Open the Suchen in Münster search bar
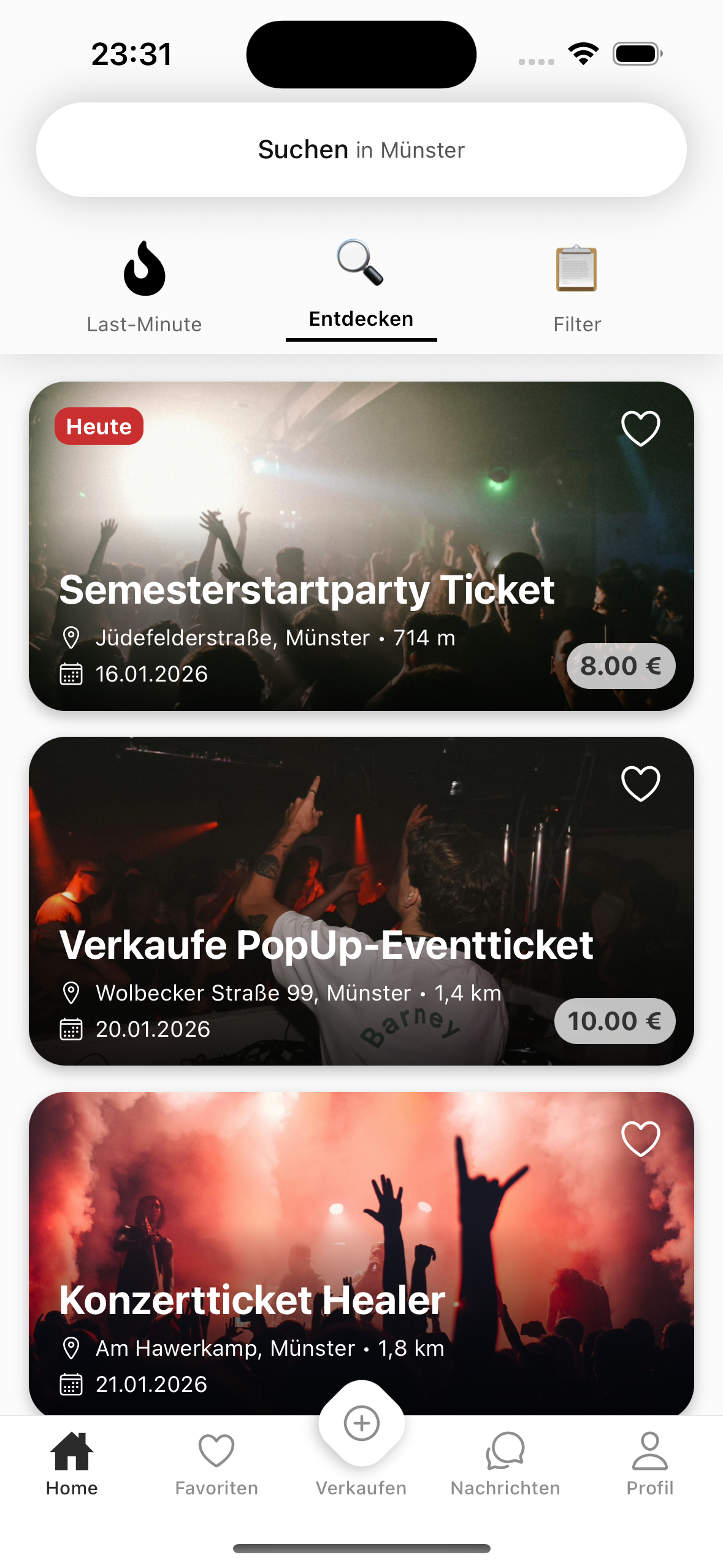 [361, 150]
